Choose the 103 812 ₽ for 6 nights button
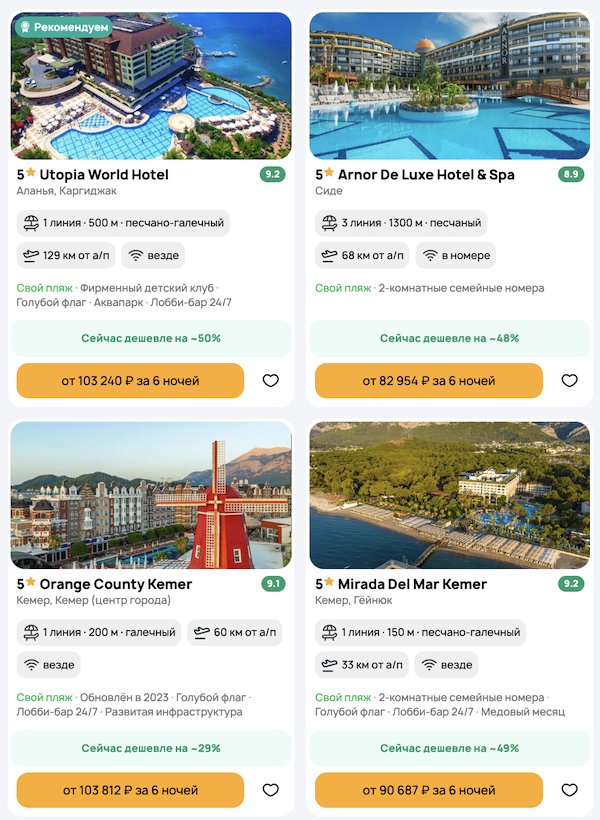 (130, 790)
